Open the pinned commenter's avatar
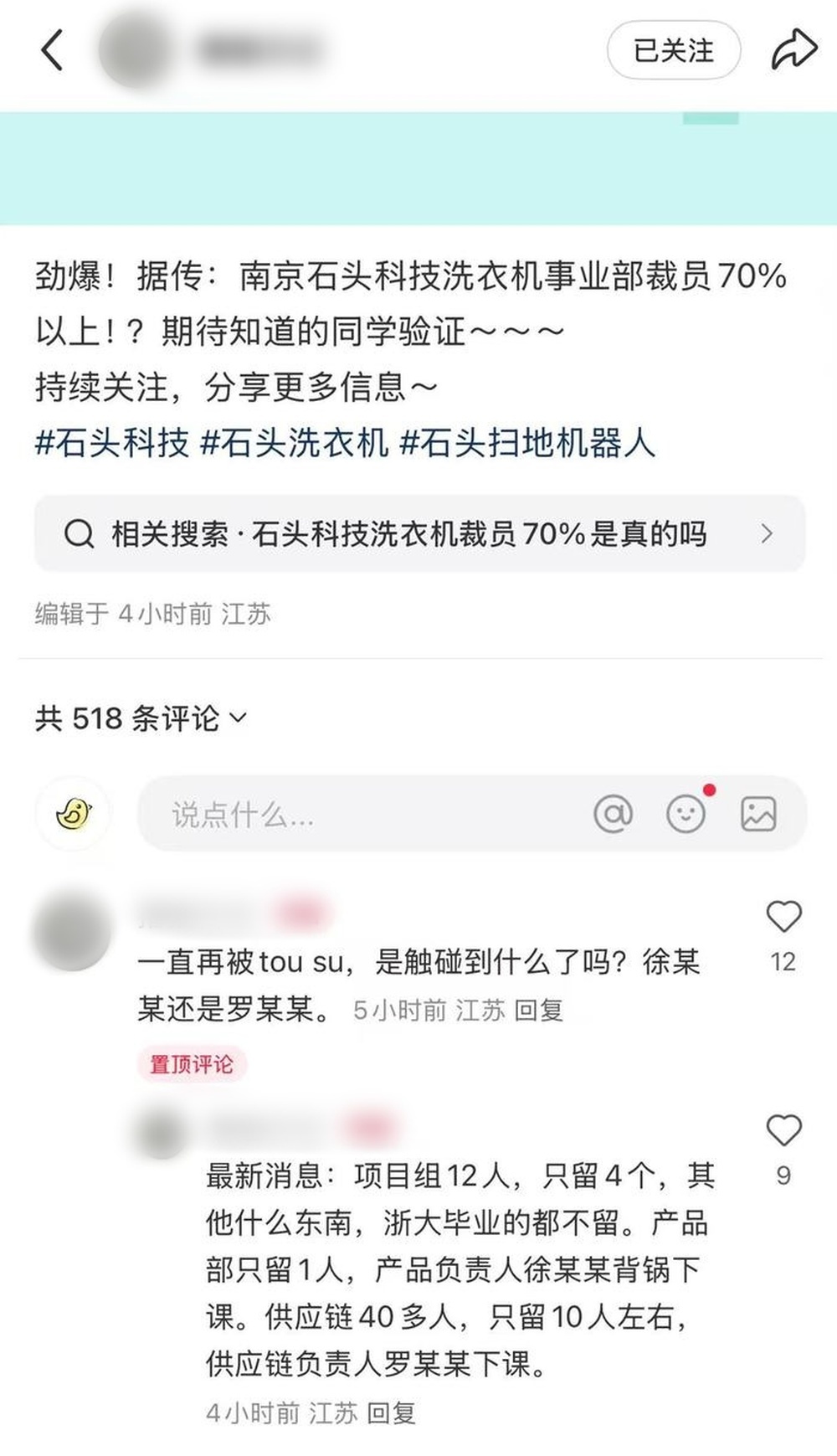This screenshot has width=837, height=1456. pos(72,931)
